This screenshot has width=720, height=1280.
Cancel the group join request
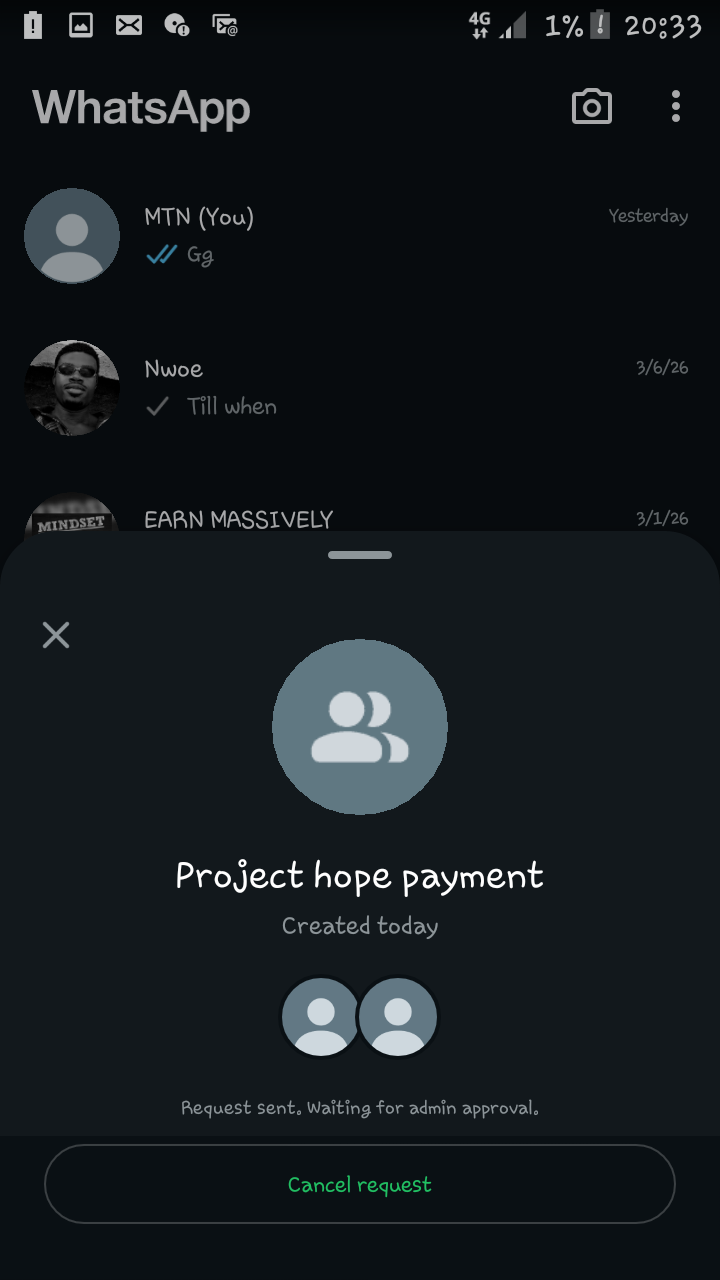(360, 1184)
